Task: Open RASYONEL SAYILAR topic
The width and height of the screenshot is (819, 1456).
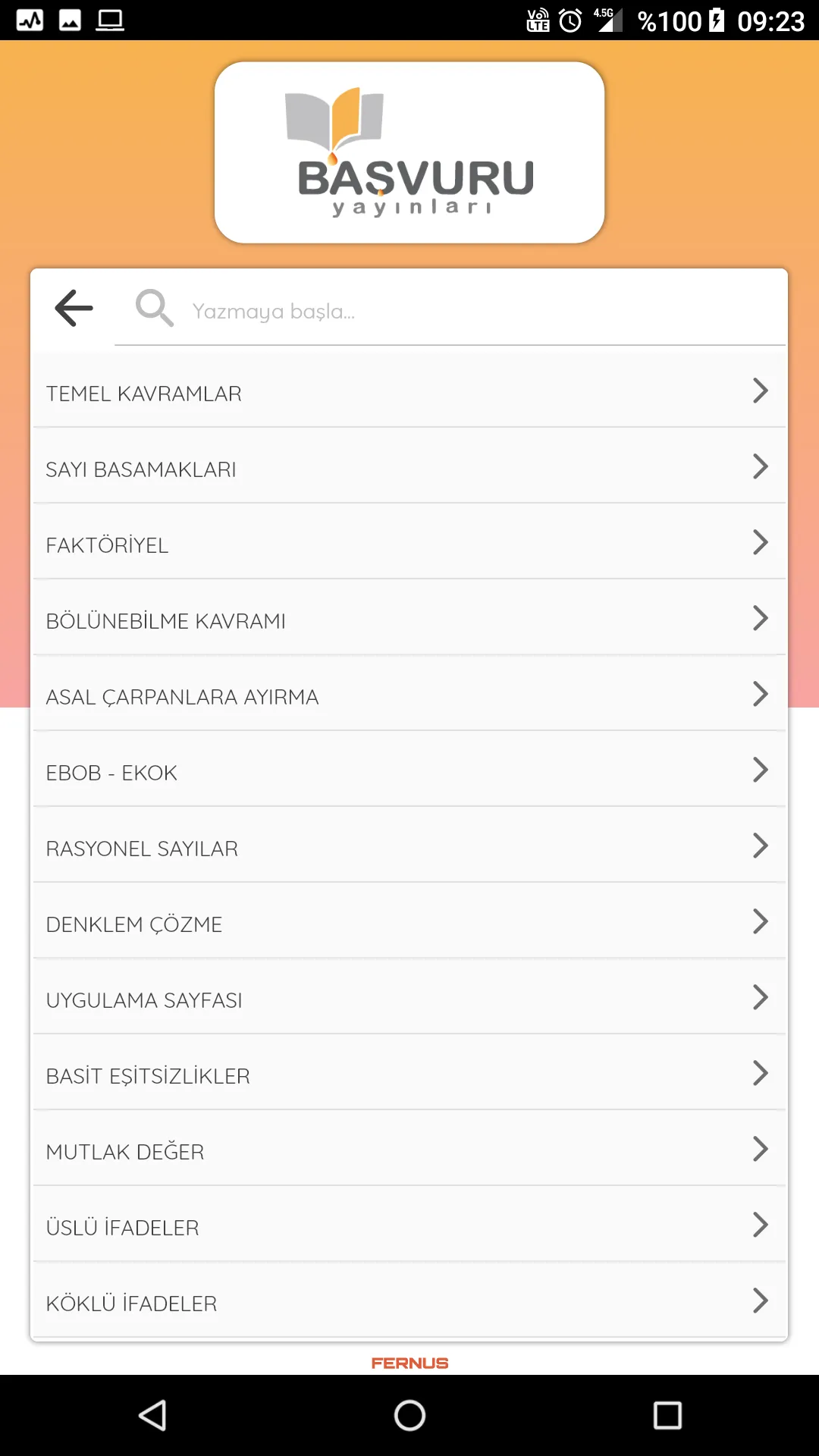Action: (409, 846)
